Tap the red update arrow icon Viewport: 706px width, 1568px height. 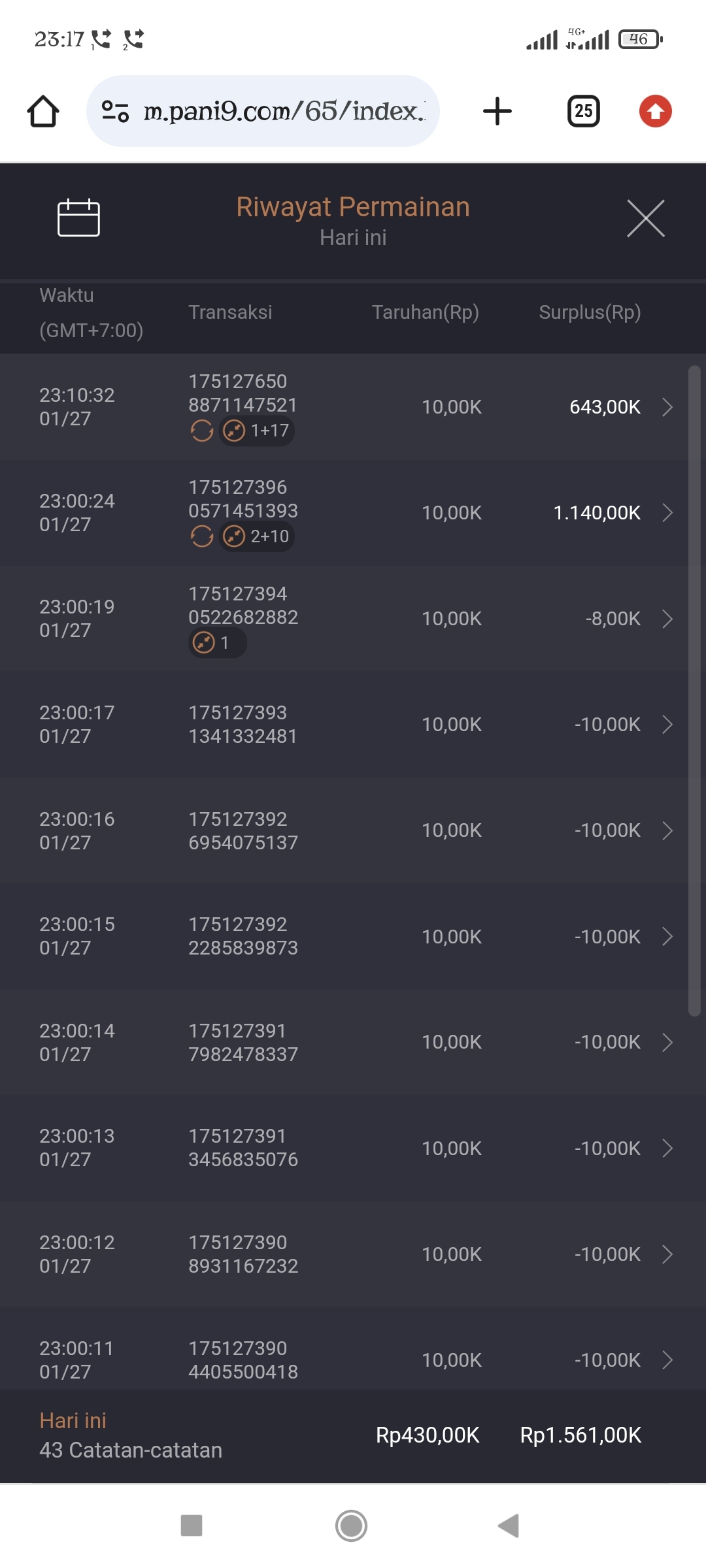tap(655, 111)
